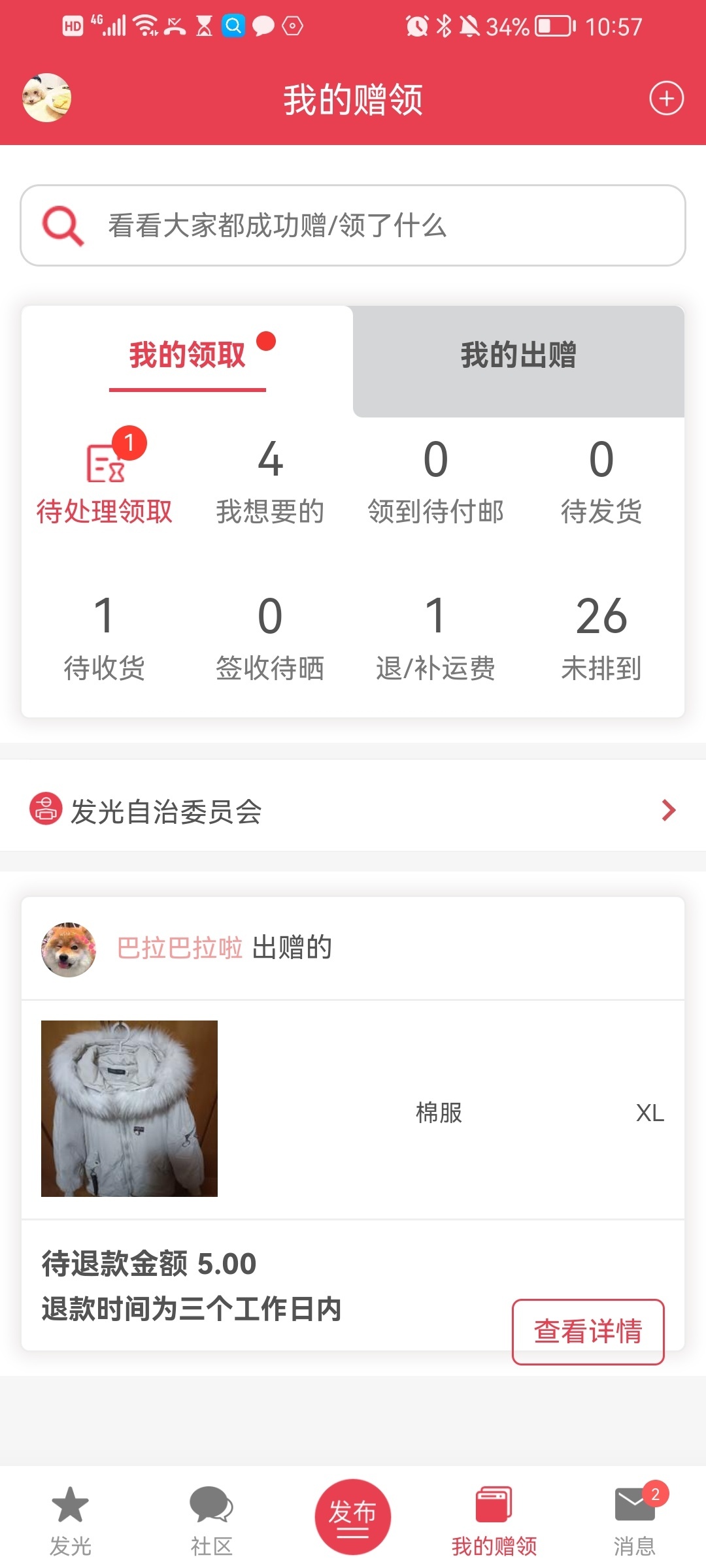This screenshot has height=1568, width=706.
Task: Open the search box for successful gifts
Action: point(353,225)
